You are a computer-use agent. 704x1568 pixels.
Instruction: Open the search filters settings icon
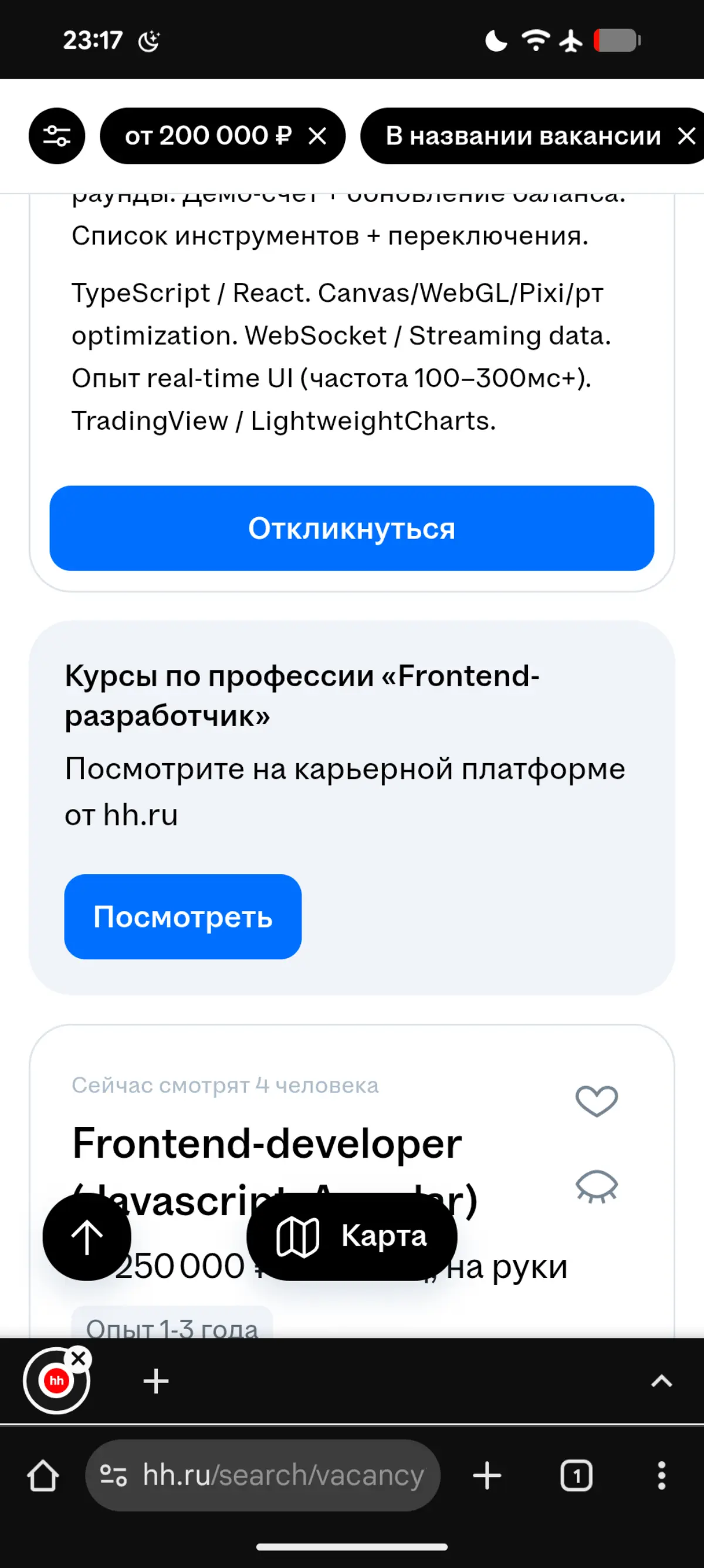tap(56, 136)
